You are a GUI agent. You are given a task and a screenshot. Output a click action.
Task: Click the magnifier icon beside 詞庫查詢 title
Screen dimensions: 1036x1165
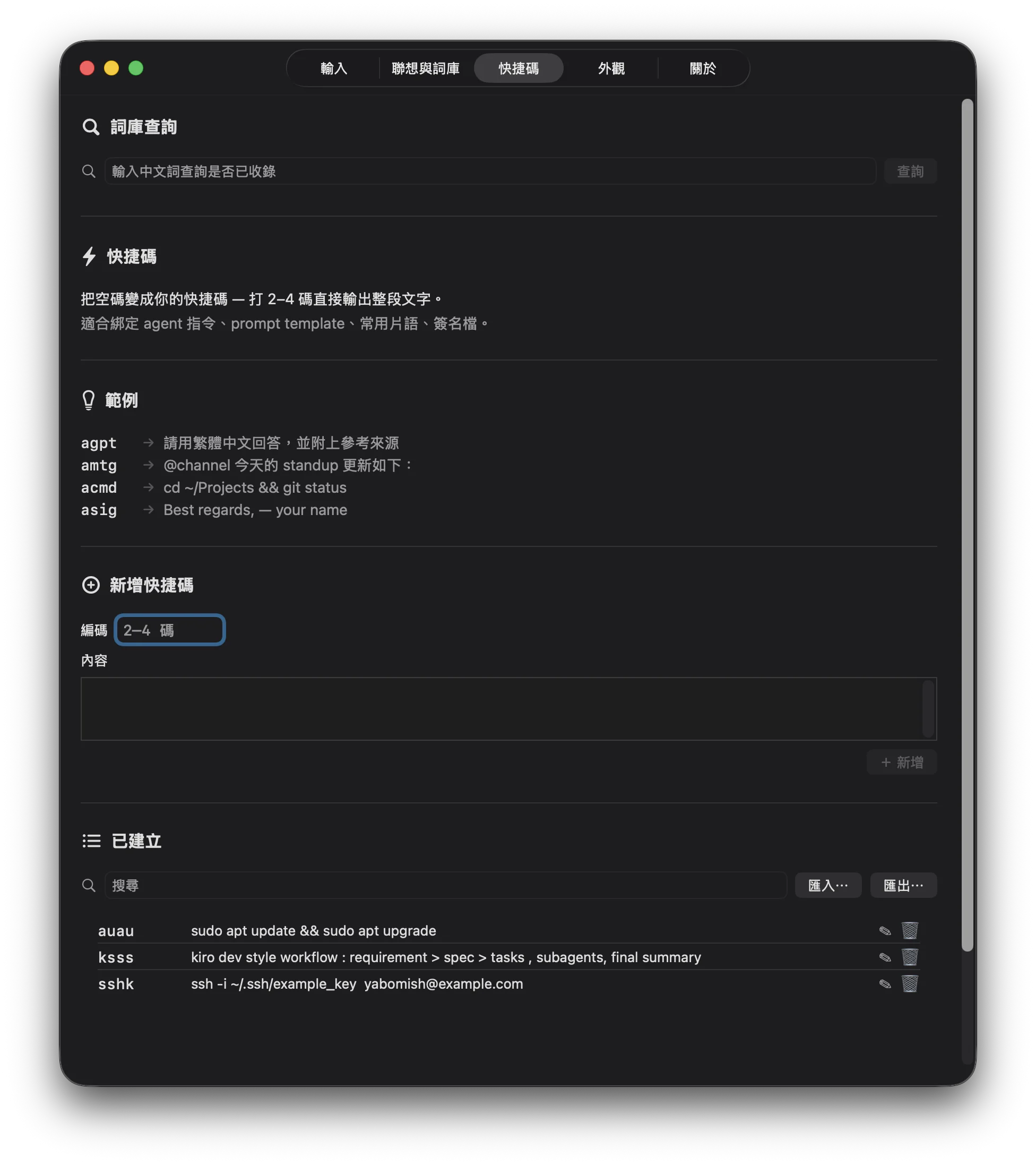coord(91,126)
